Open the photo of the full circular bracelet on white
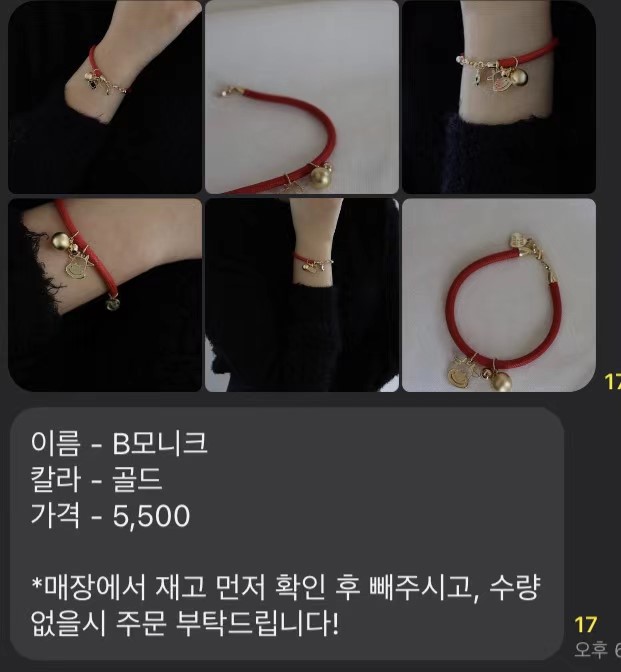This screenshot has height=672, width=621. [498, 295]
